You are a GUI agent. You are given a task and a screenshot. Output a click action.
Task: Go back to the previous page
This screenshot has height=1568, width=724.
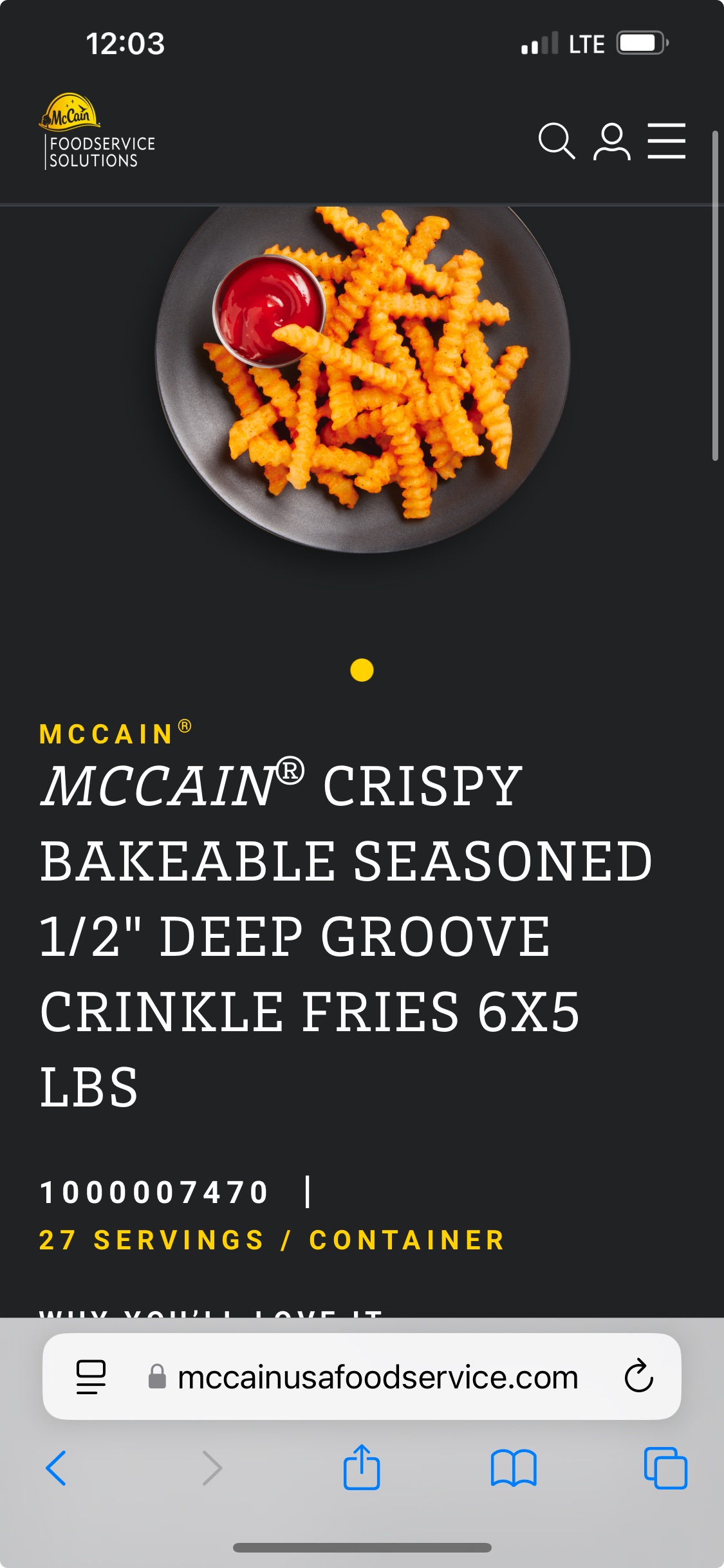[56, 1468]
